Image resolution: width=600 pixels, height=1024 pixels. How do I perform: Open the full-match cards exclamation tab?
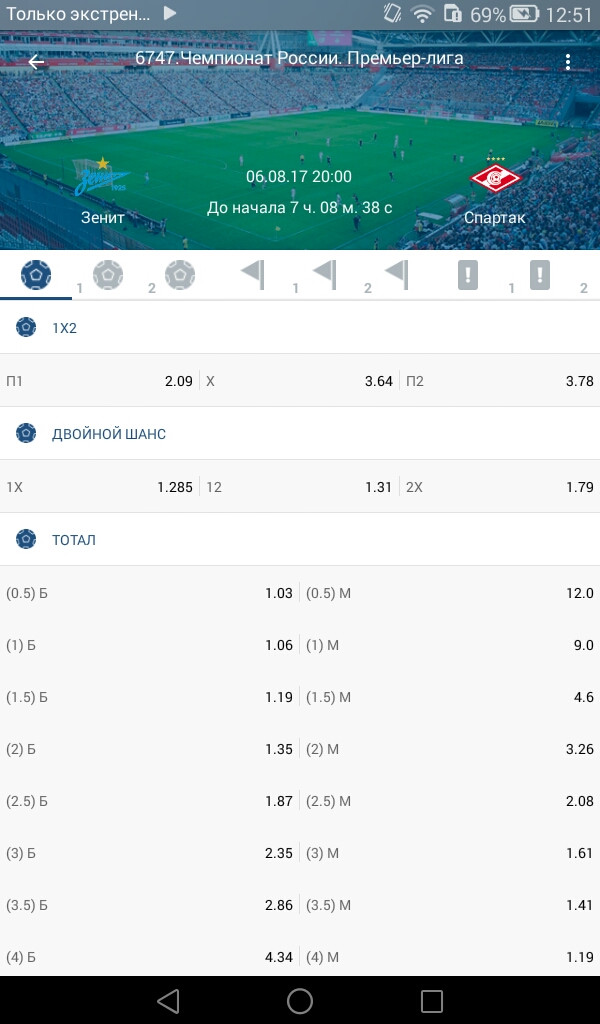(467, 275)
